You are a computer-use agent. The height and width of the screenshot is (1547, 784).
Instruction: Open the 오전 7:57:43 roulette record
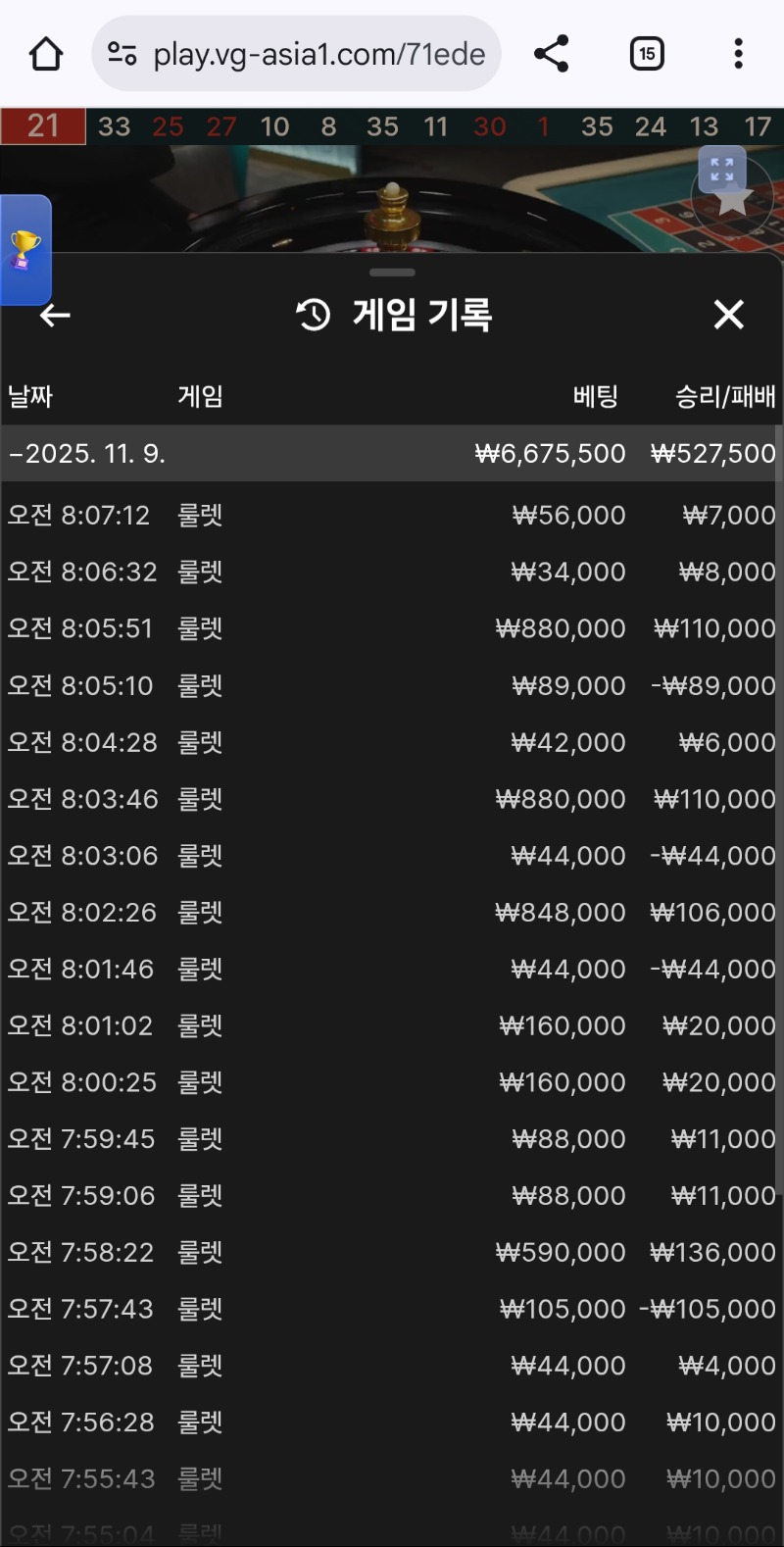(x=392, y=1309)
